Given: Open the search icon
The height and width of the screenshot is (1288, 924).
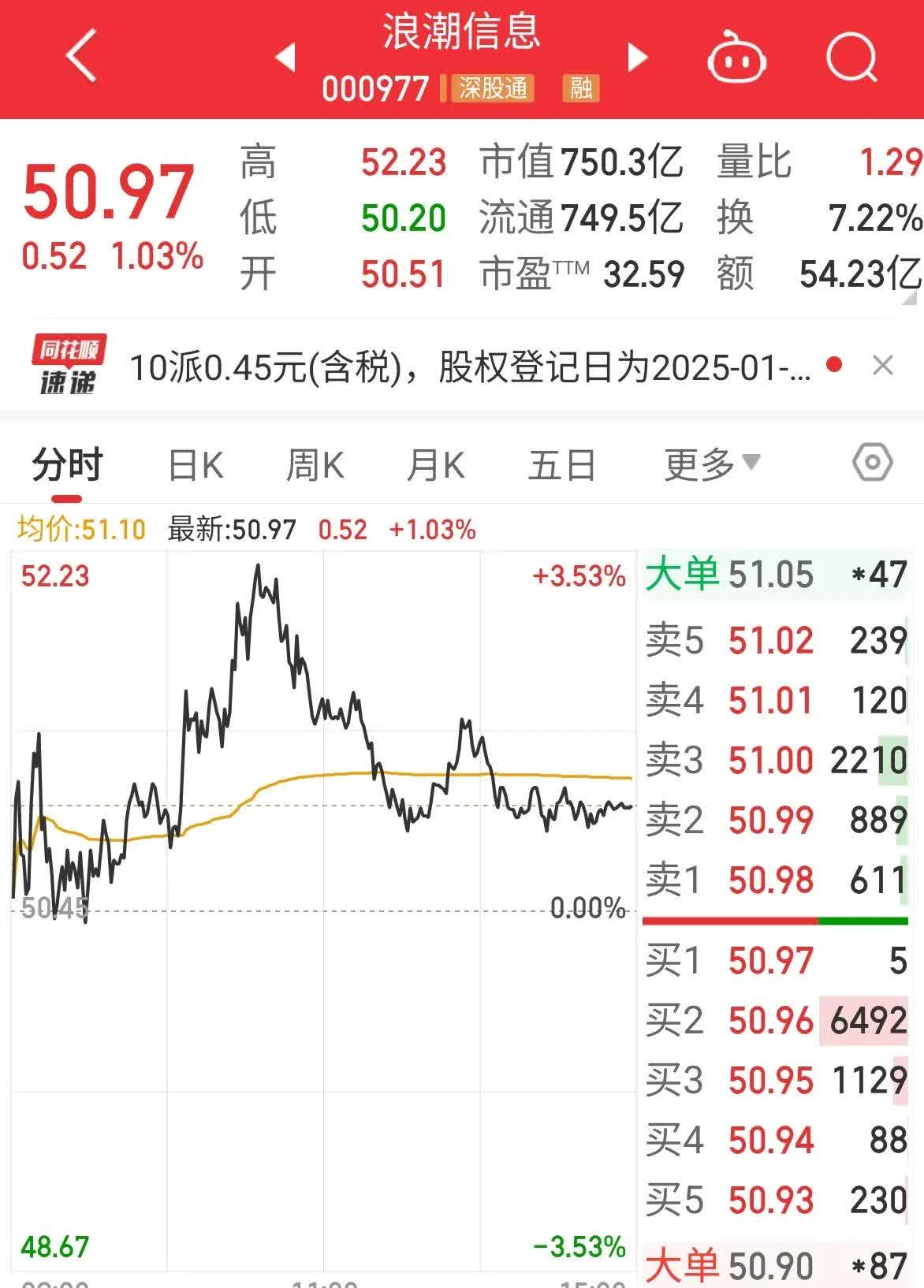Looking at the screenshot, I should click(x=851, y=57).
